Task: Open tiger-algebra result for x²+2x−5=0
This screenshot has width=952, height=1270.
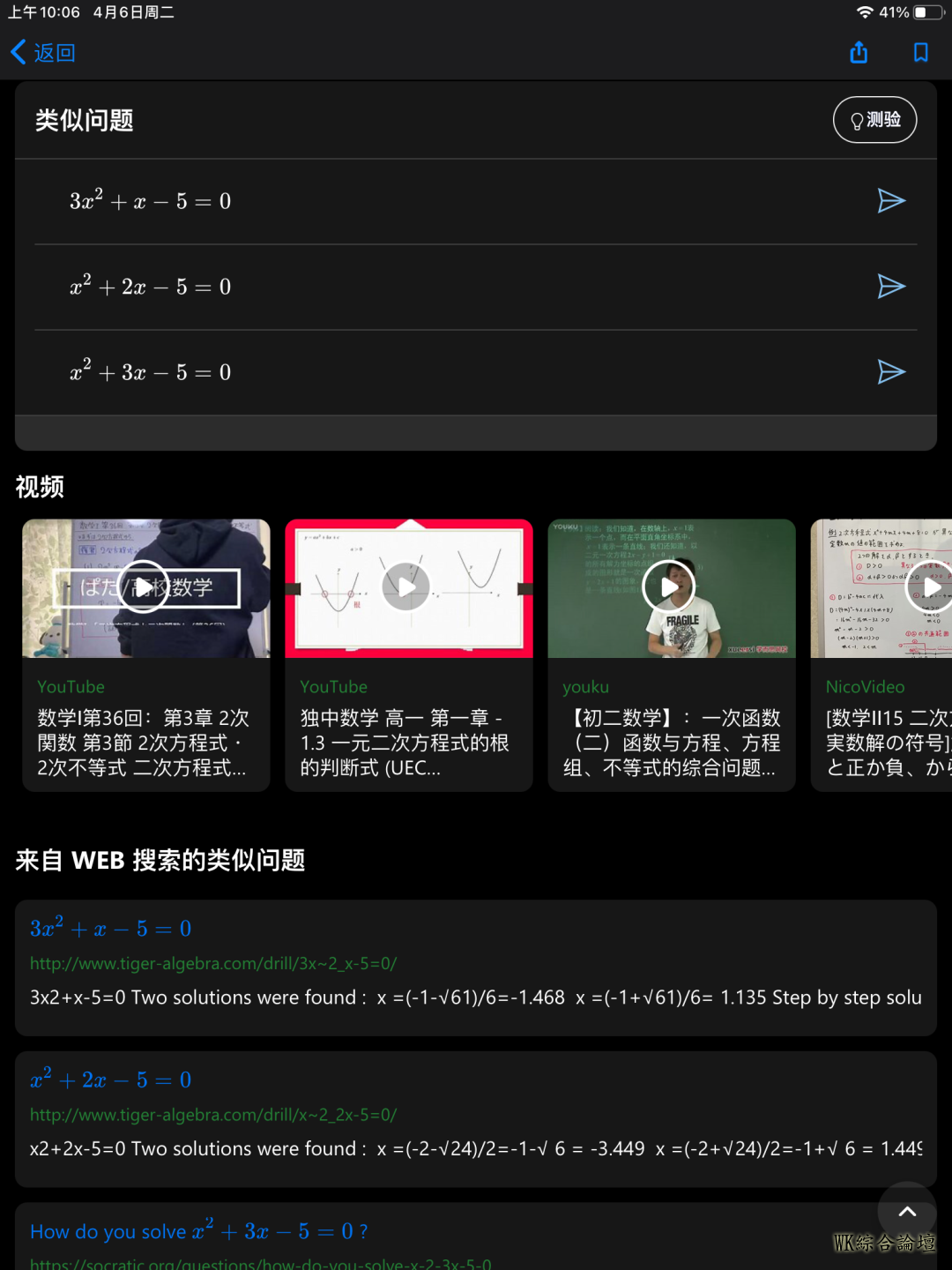Action: coord(213,1115)
